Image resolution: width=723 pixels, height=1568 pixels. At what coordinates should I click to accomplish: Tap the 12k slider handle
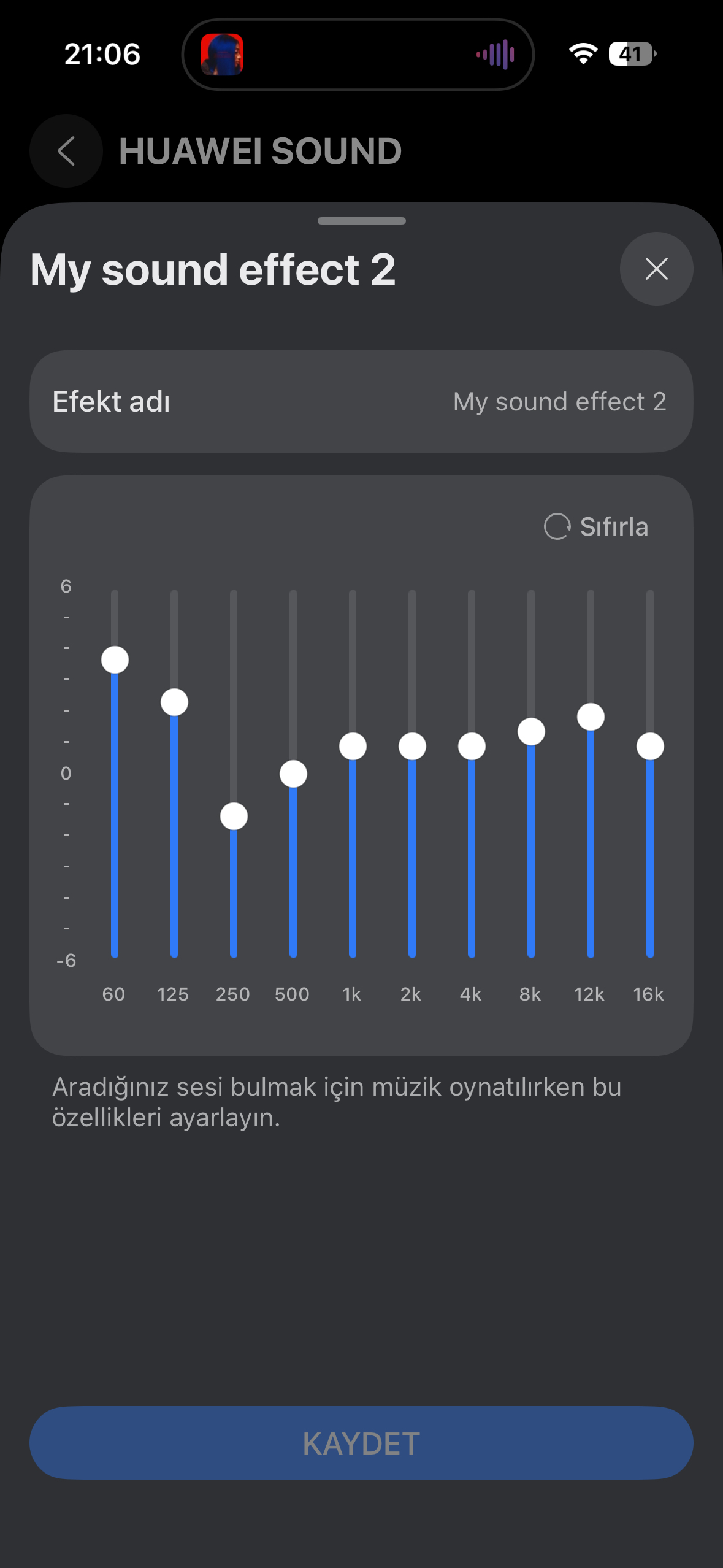coord(591,717)
